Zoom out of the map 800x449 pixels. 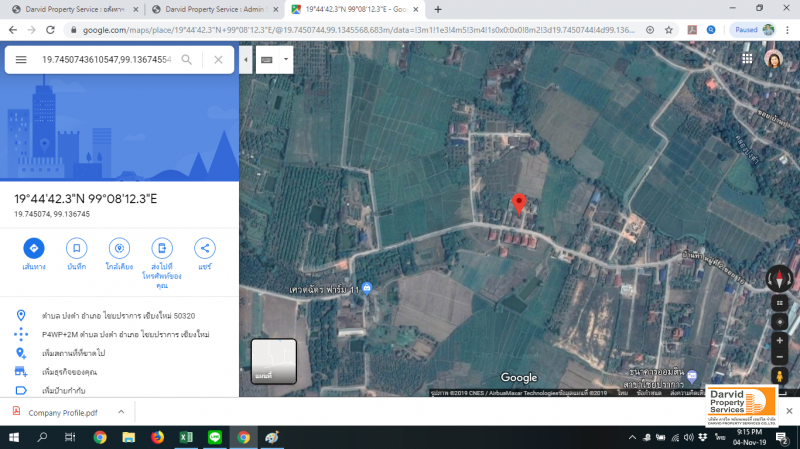(780, 357)
